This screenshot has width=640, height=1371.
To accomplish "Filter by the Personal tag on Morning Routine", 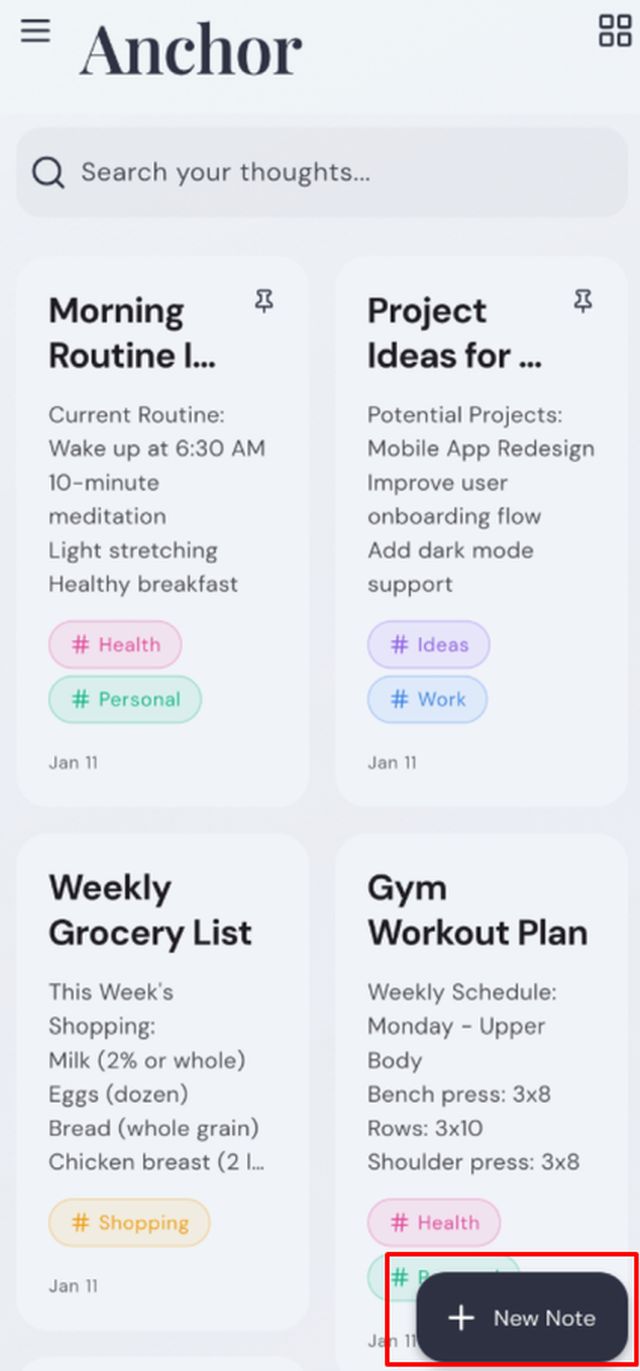I will (x=125, y=699).
